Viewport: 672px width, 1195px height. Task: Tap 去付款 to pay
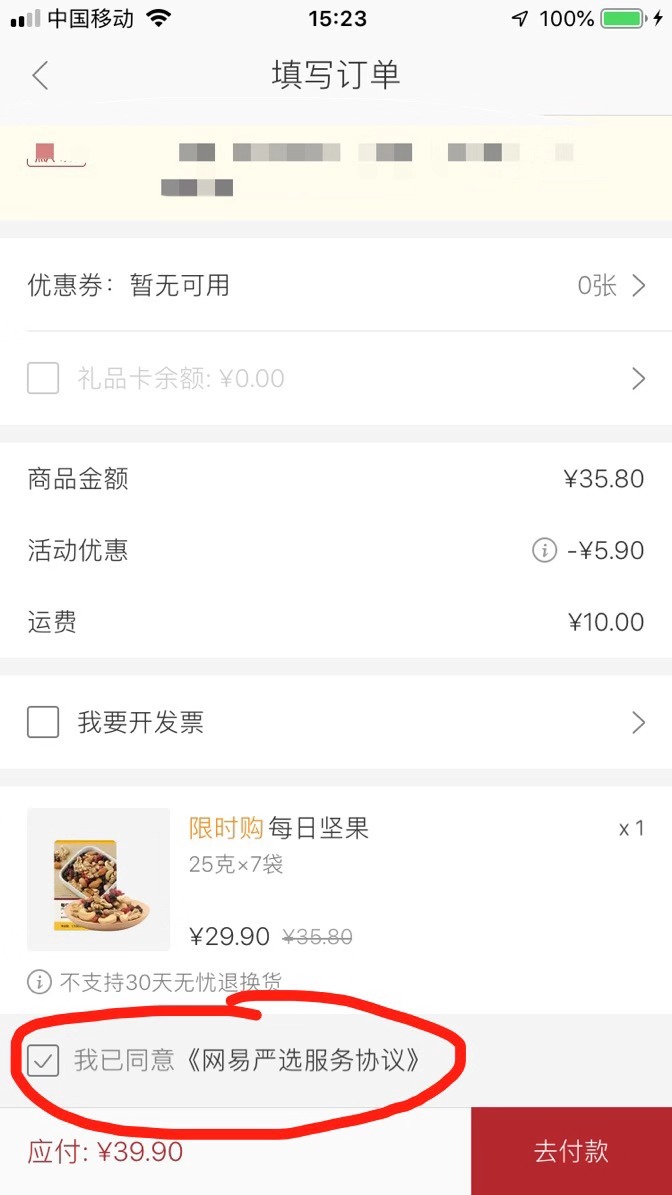(571, 1151)
